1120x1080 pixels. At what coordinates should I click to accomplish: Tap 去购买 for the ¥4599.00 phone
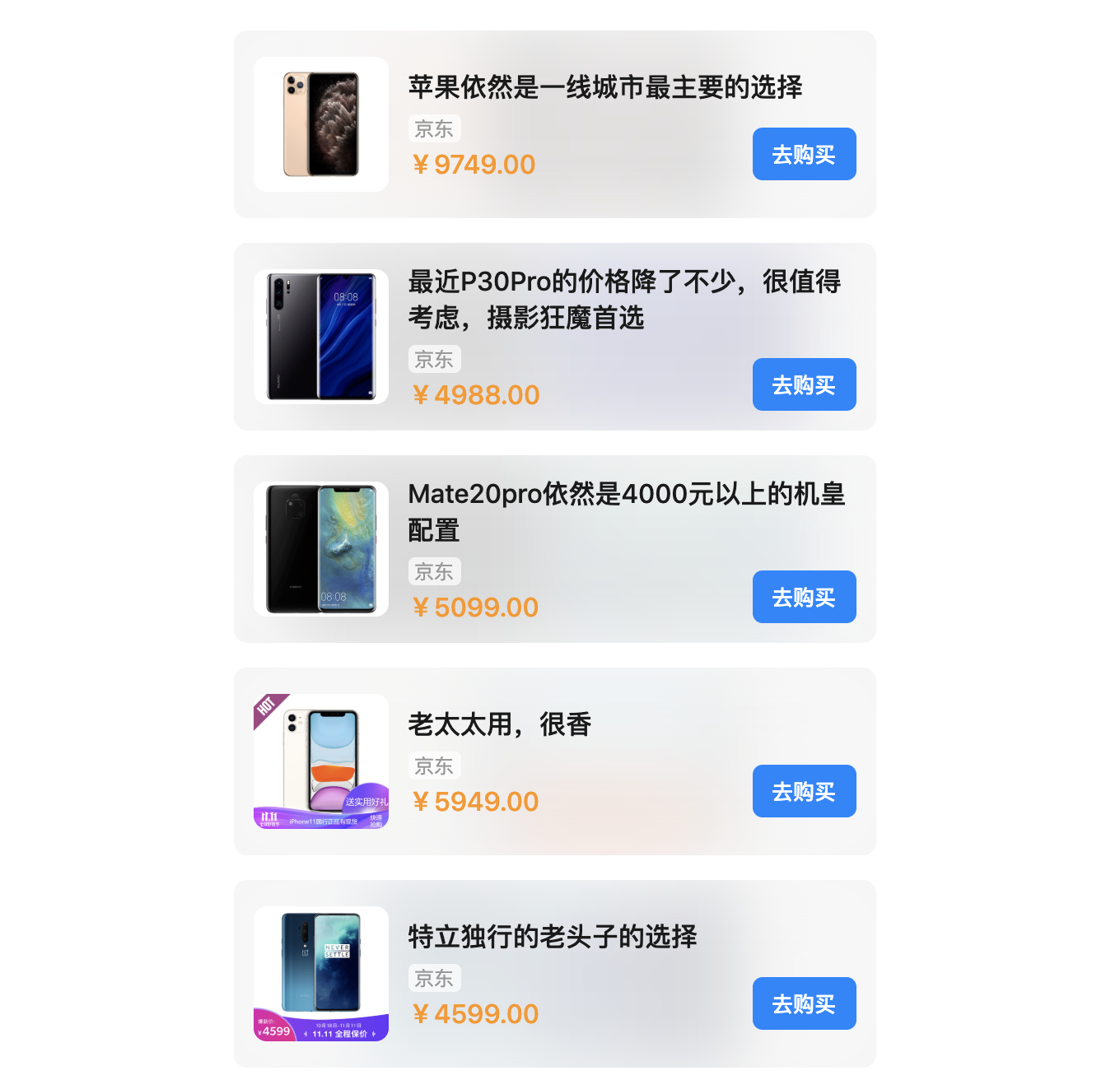[x=804, y=1003]
